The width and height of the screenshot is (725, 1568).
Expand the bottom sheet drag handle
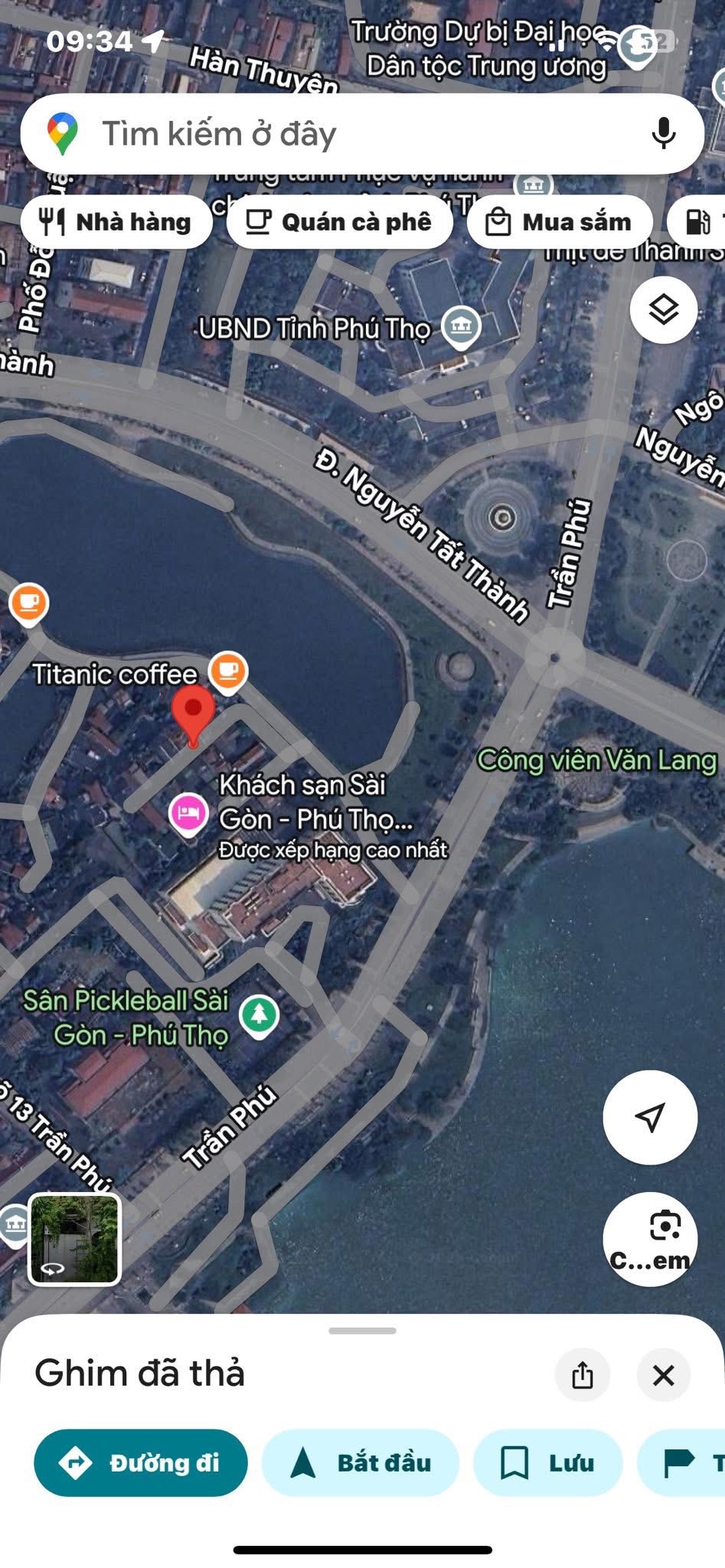(362, 1331)
